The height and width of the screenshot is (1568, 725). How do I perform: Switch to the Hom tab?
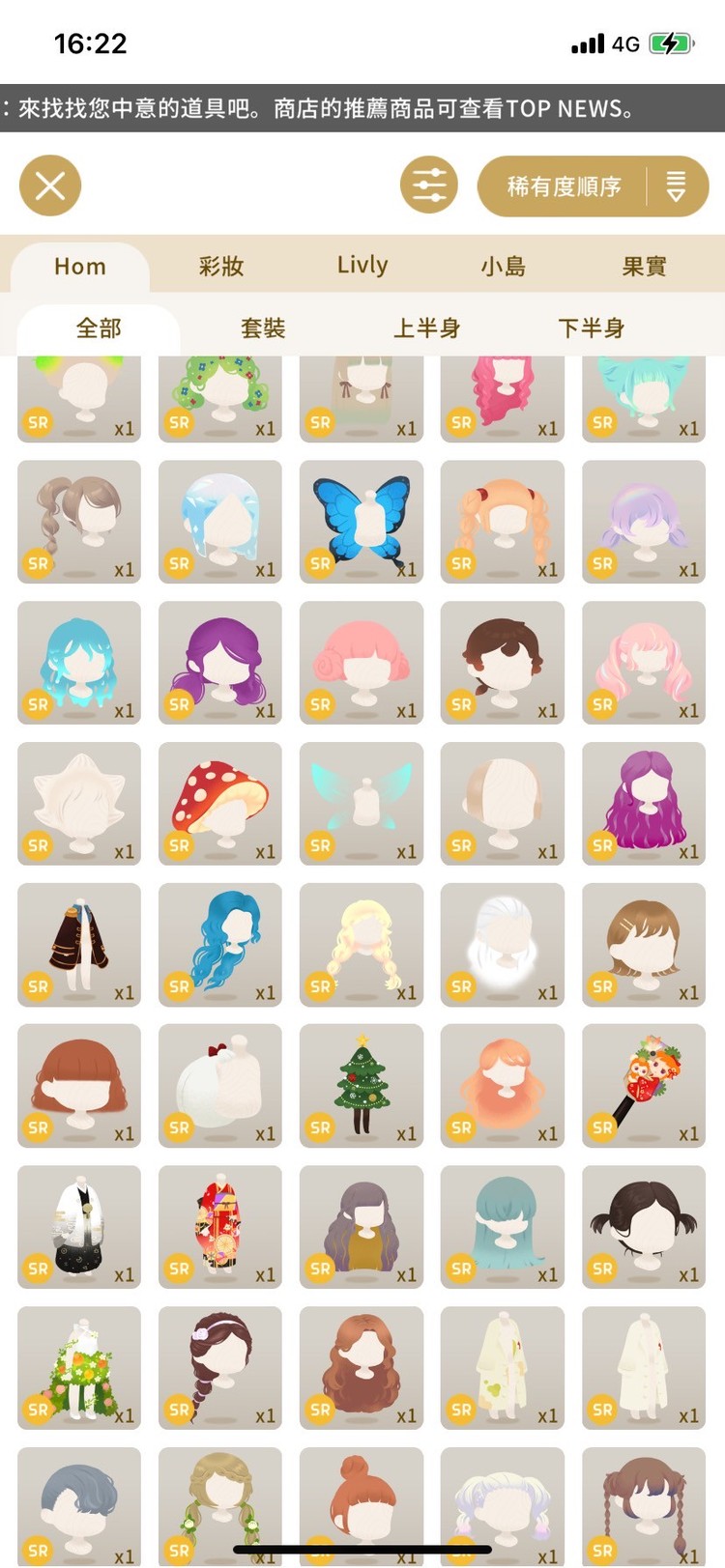(x=80, y=267)
